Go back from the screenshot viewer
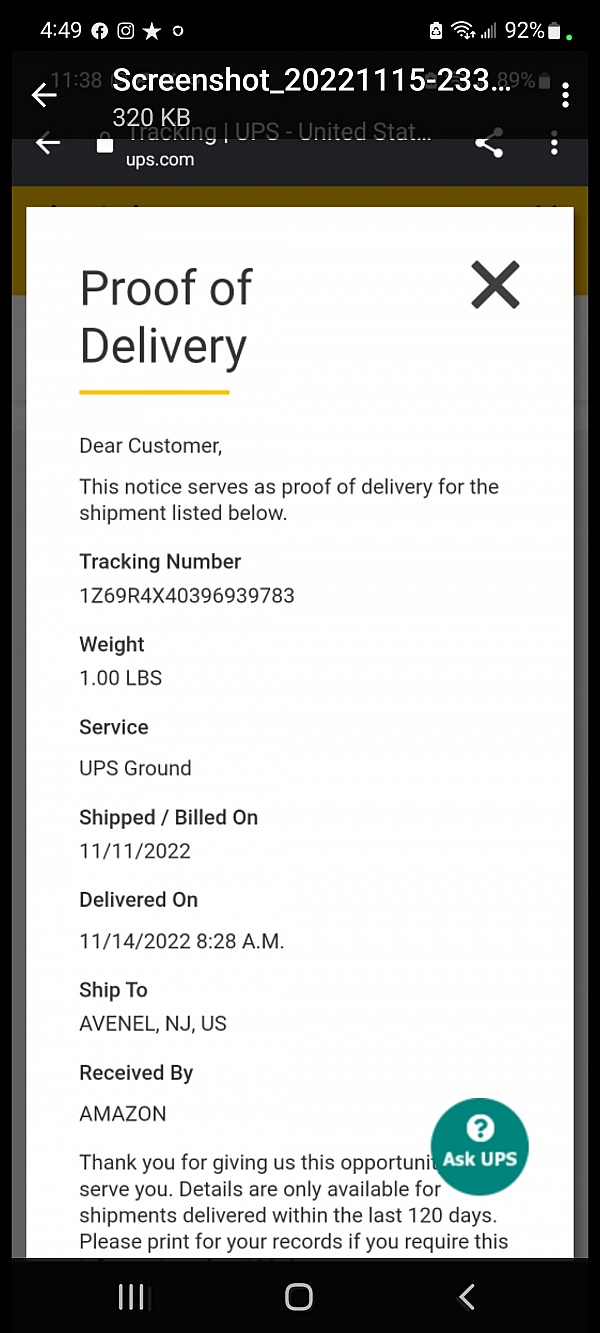The height and width of the screenshot is (1333, 600). click(43, 95)
